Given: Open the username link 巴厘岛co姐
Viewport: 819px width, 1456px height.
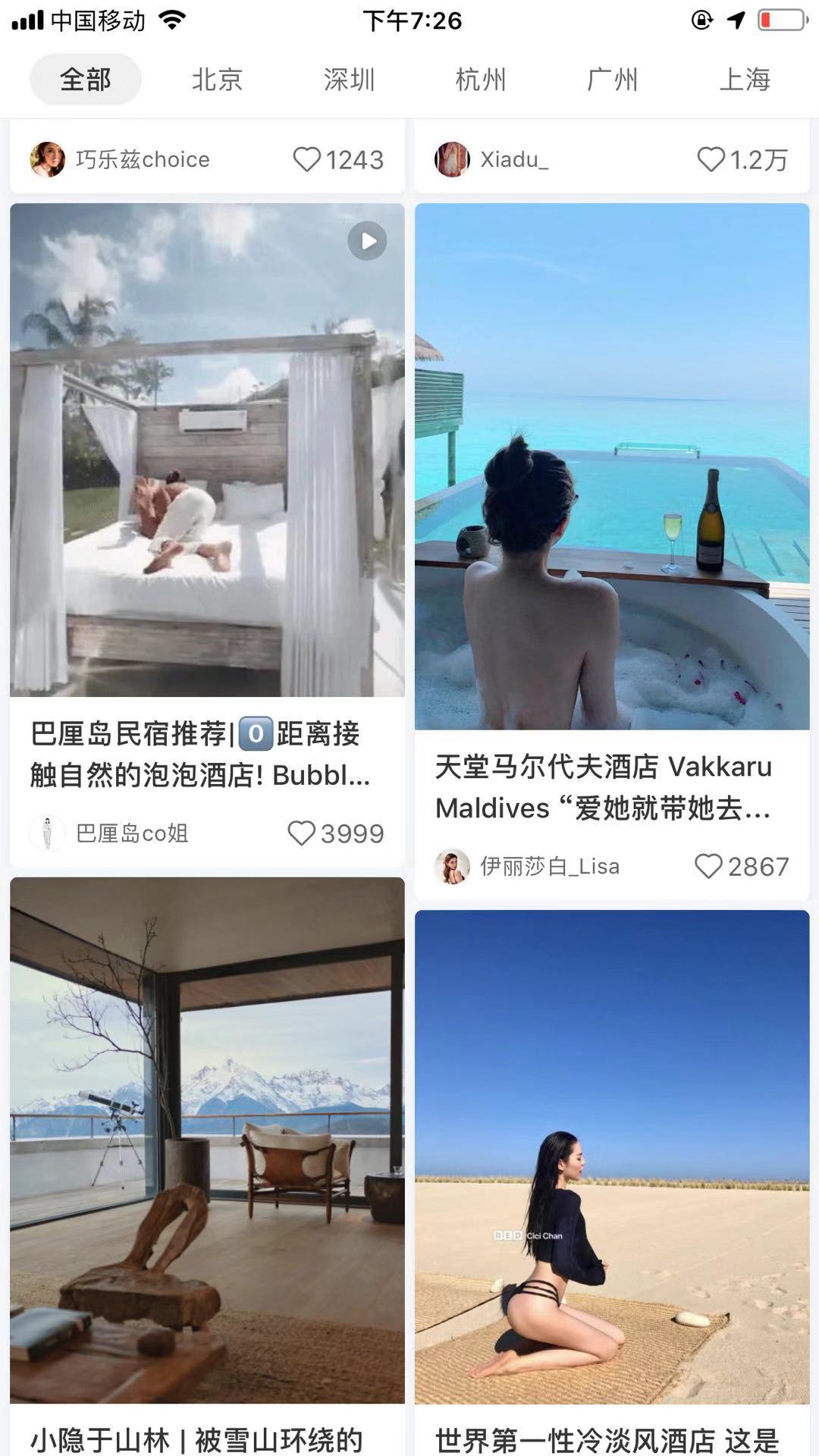Looking at the screenshot, I should [x=133, y=834].
